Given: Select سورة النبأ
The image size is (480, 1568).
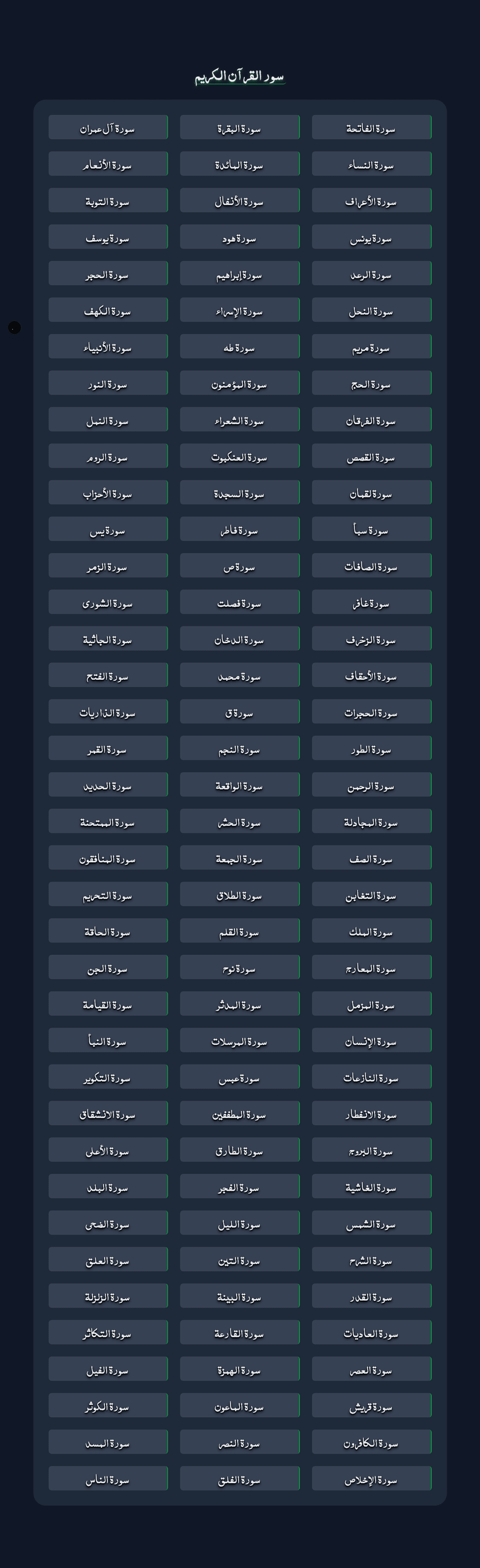Looking at the screenshot, I should tap(108, 1041).
